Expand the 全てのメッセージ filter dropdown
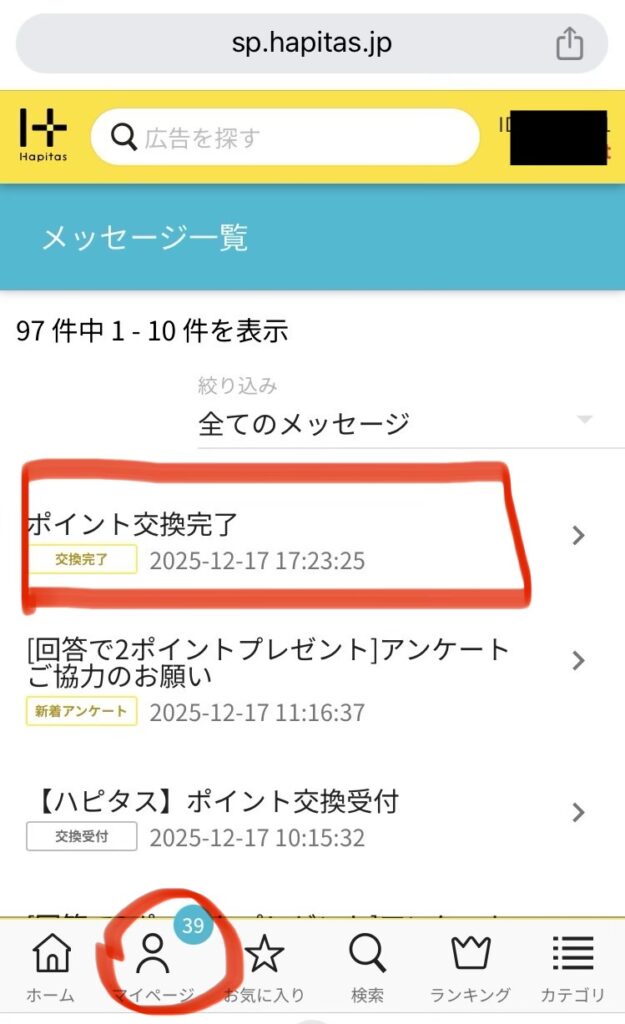 [410, 423]
